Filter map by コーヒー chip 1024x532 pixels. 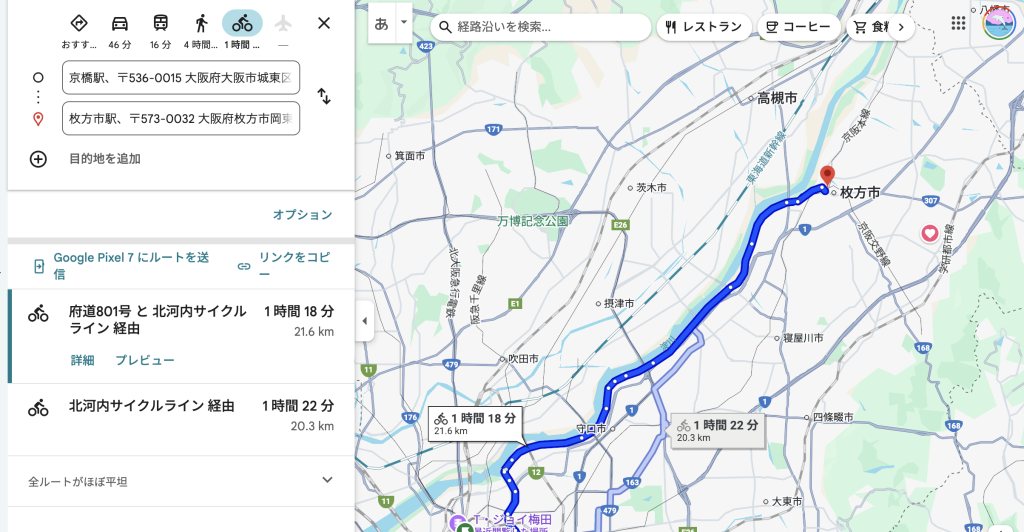[x=797, y=27]
